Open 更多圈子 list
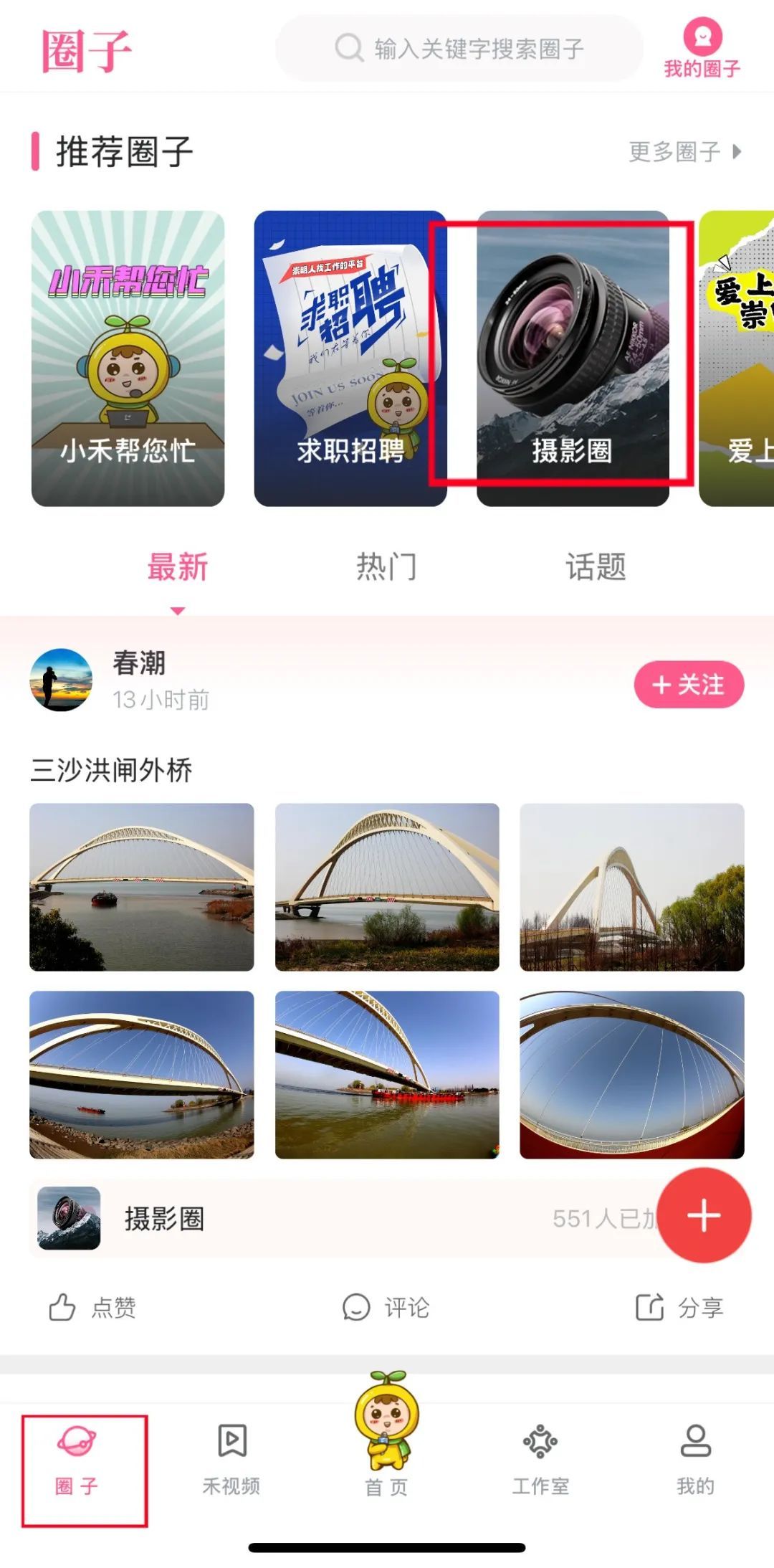This screenshot has height=1568, width=774. pyautogui.click(x=684, y=152)
